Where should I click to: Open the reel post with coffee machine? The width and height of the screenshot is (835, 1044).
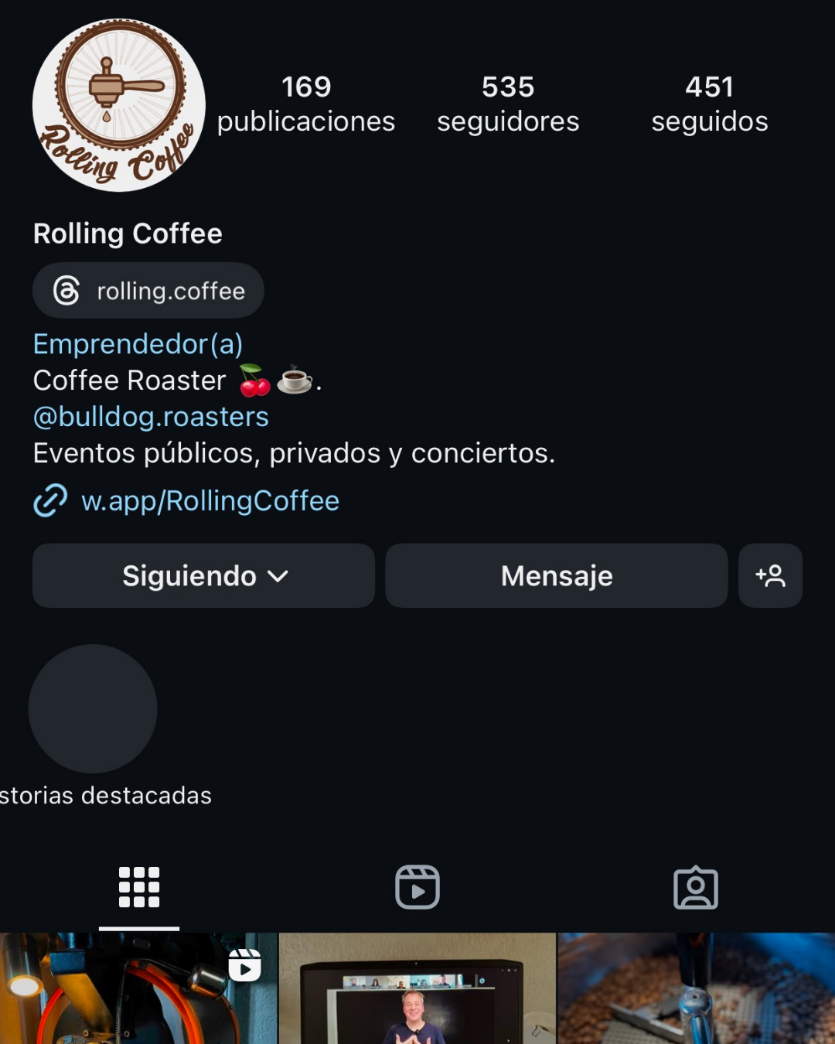138,990
